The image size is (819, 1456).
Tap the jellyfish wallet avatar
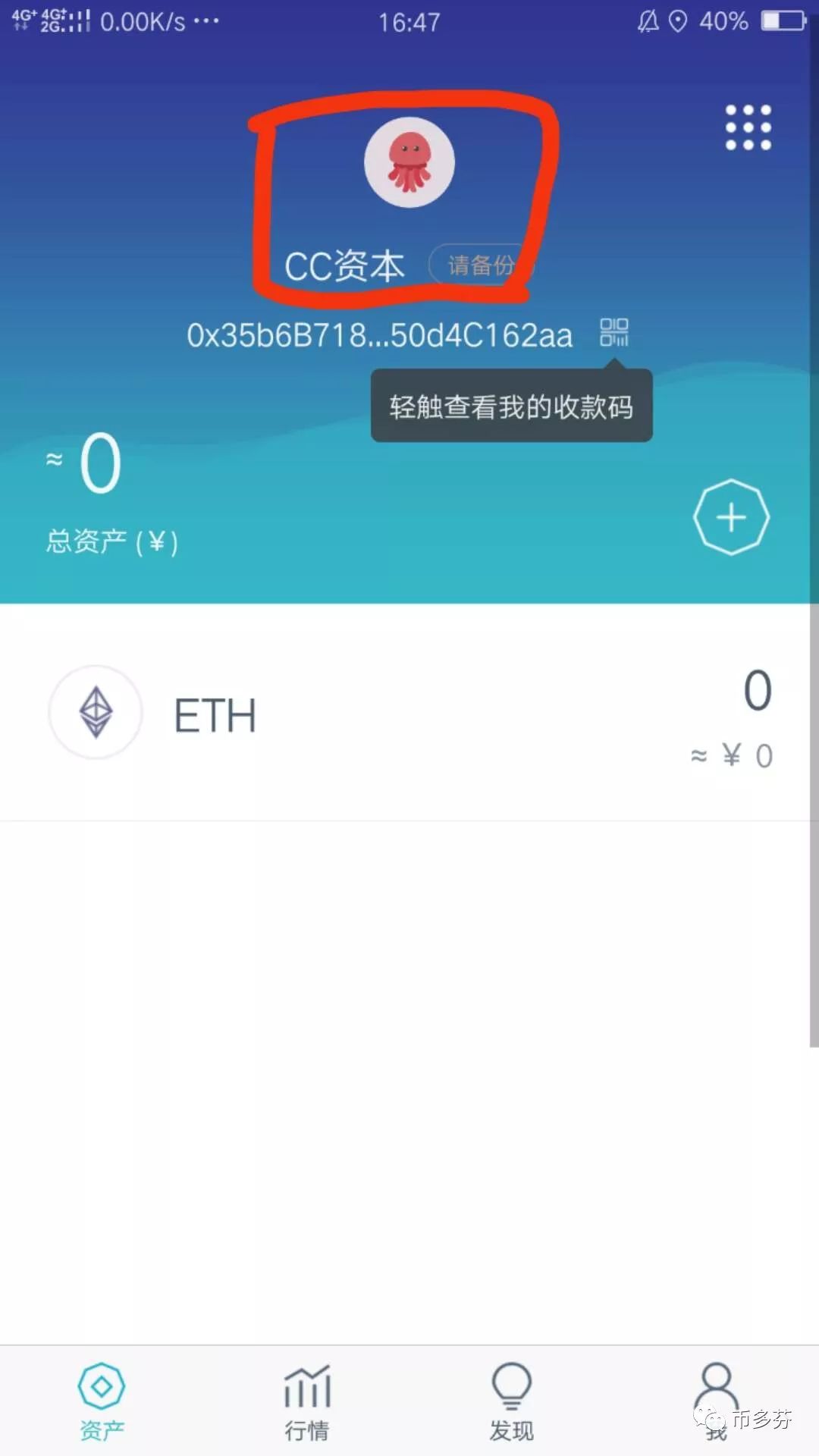coord(409,161)
